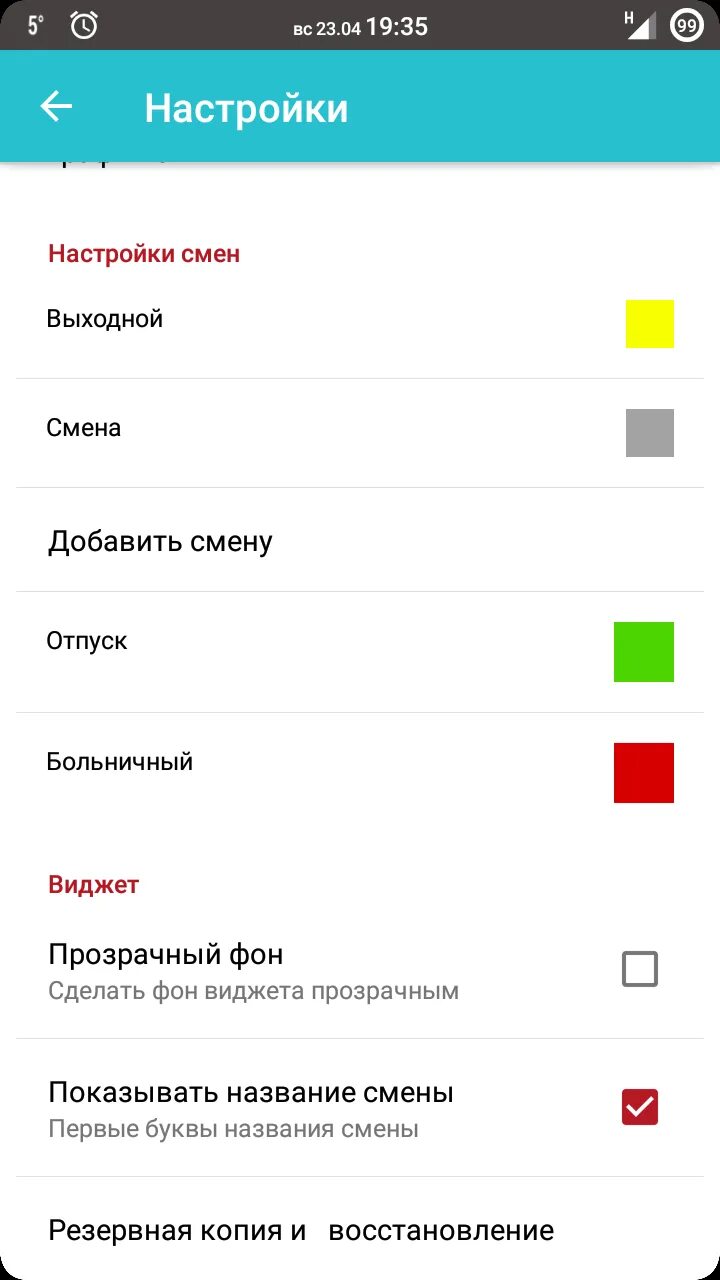
Task: Enable the Прозрачный фон checkbox
Action: coord(640,969)
